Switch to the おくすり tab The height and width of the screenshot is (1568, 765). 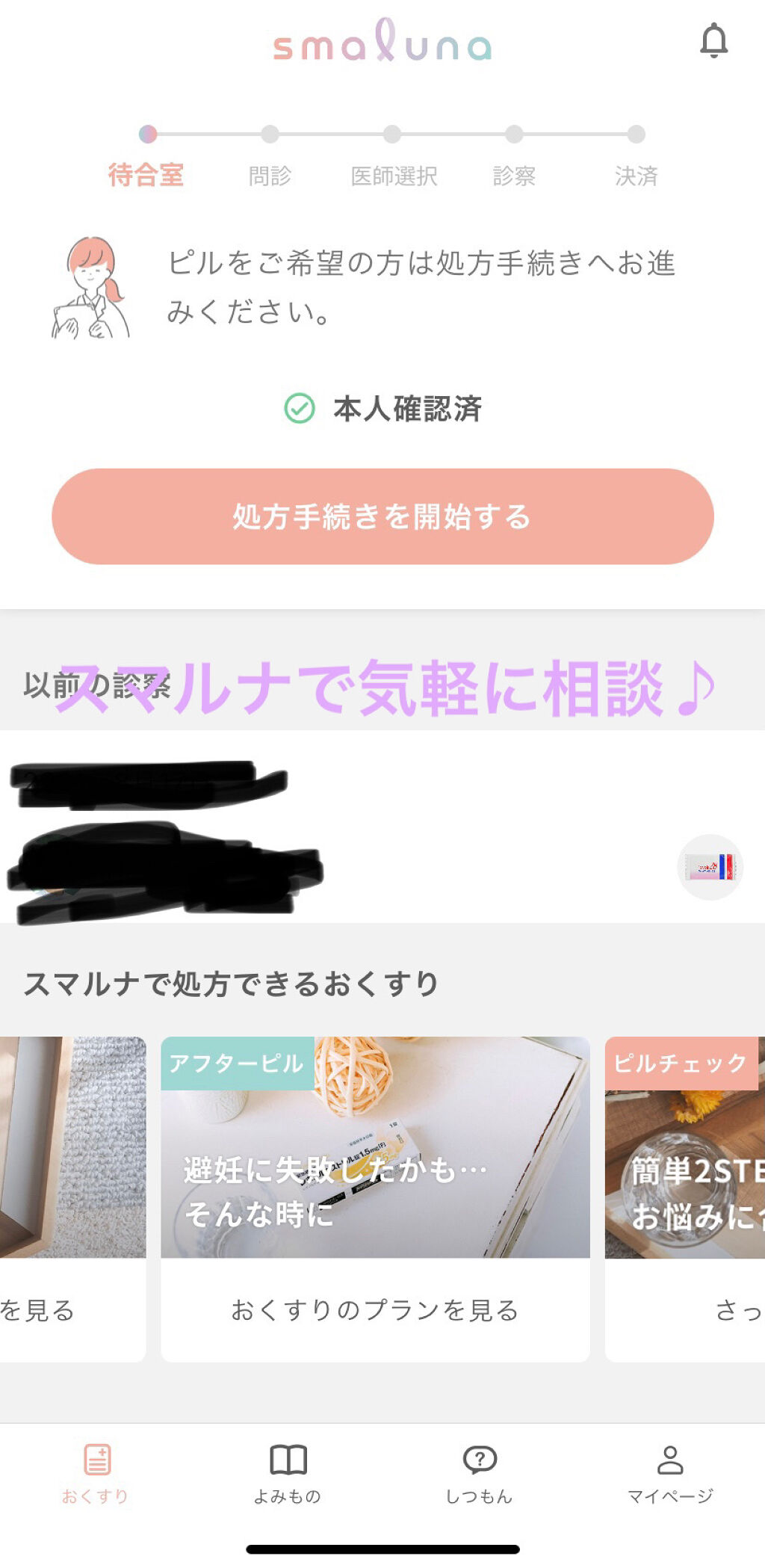tap(96, 1472)
